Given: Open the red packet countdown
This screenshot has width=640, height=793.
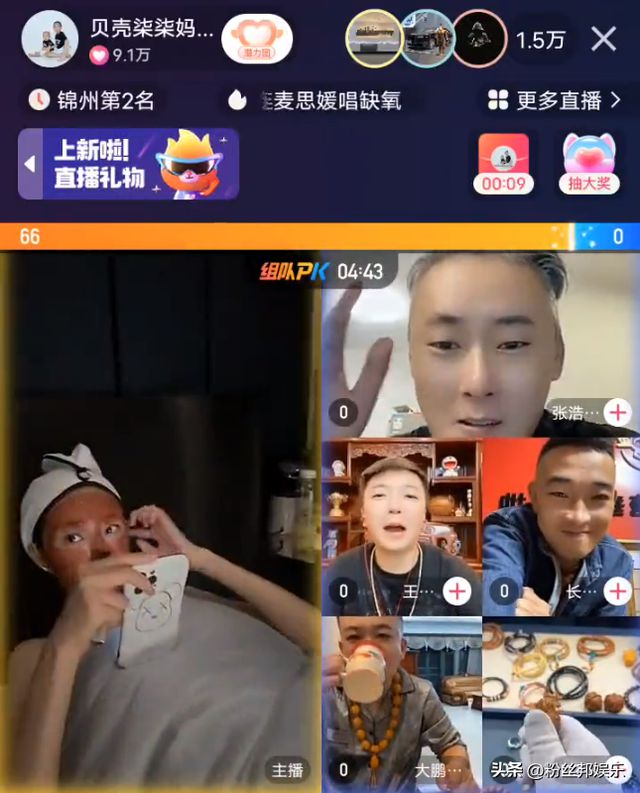Looking at the screenshot, I should click(x=504, y=164).
